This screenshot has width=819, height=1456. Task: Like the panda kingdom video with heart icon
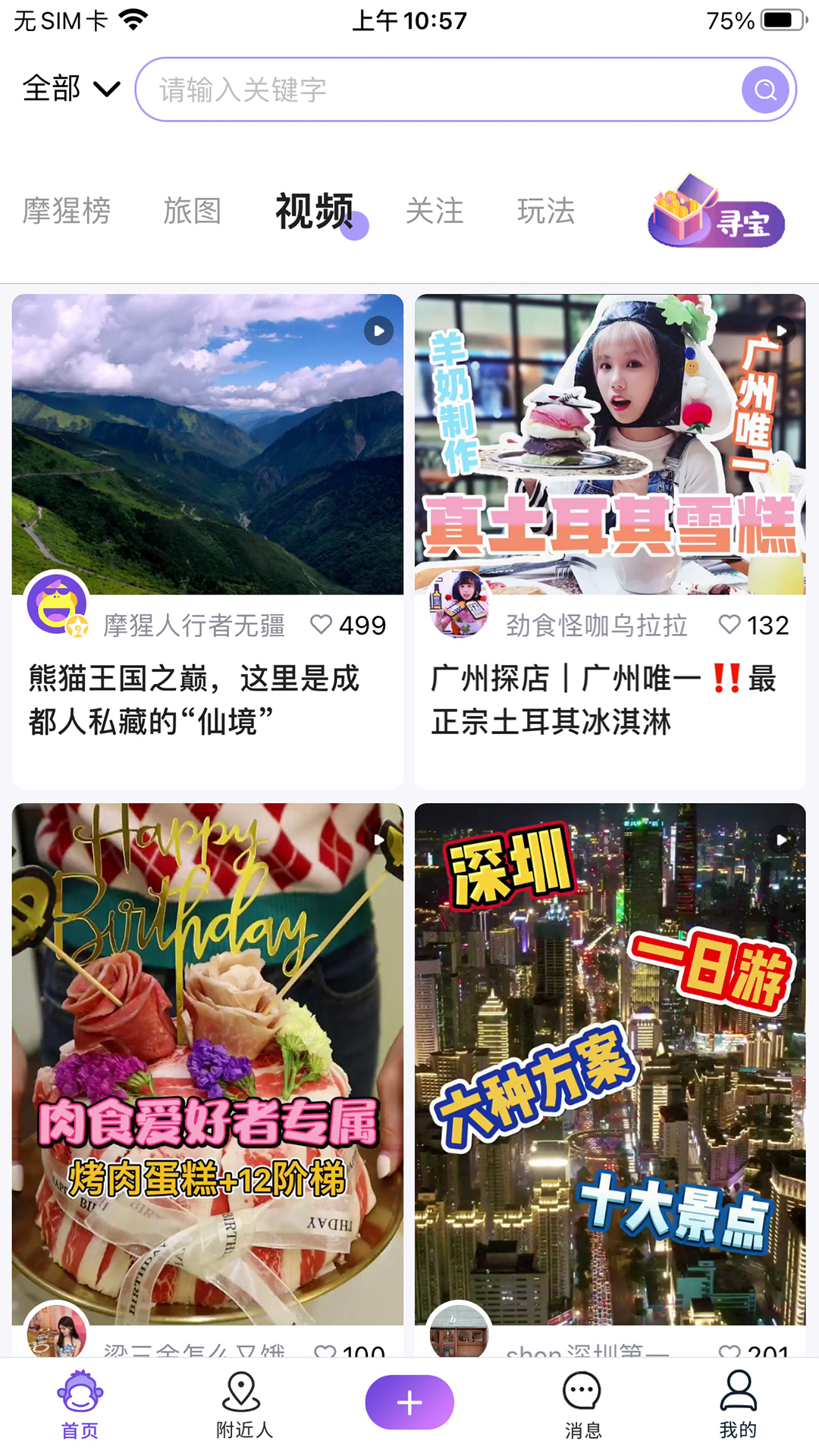pyautogui.click(x=322, y=625)
